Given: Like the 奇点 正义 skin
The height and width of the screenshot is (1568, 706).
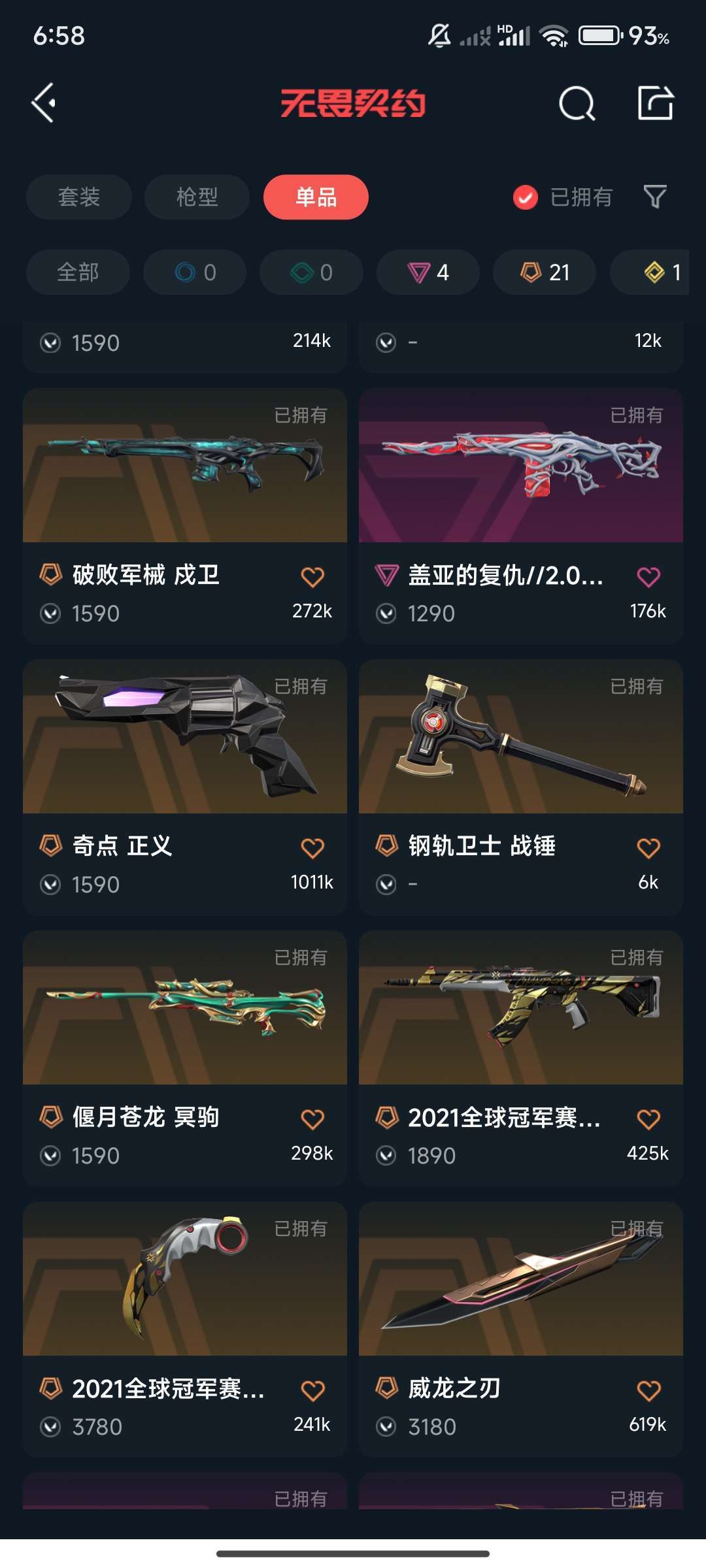Looking at the screenshot, I should [312, 847].
